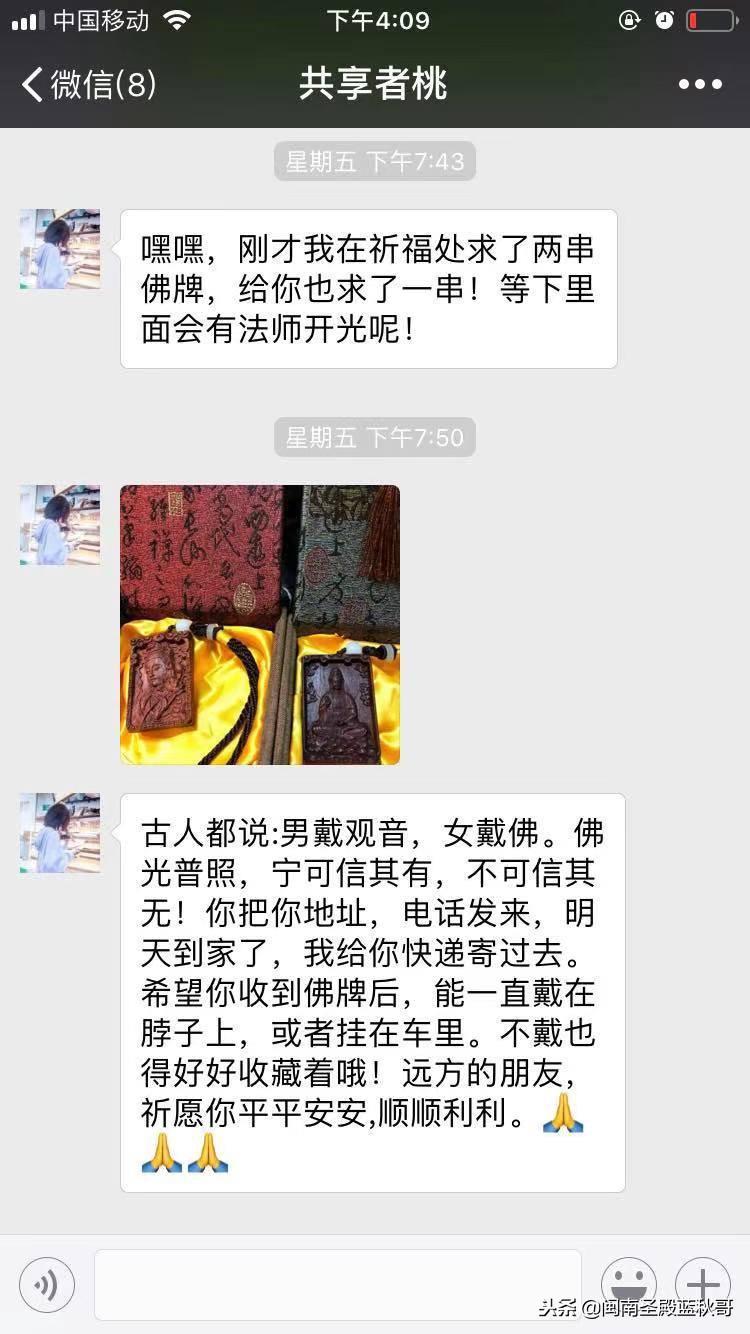This screenshot has height=1334, width=750.
Task: Open the Buddha pendant photo message
Action: (x=260, y=625)
